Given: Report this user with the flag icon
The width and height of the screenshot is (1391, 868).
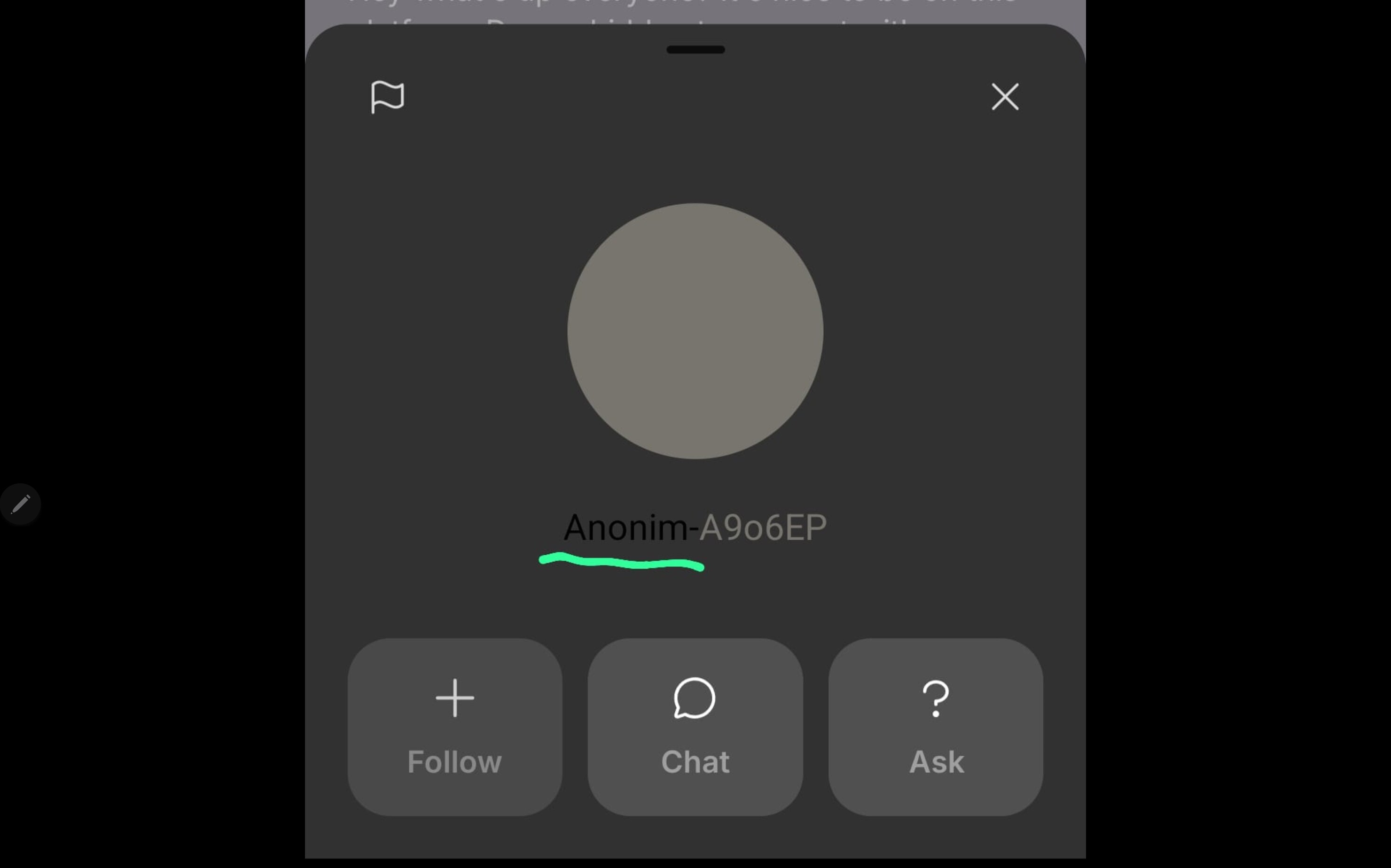Looking at the screenshot, I should [388, 96].
